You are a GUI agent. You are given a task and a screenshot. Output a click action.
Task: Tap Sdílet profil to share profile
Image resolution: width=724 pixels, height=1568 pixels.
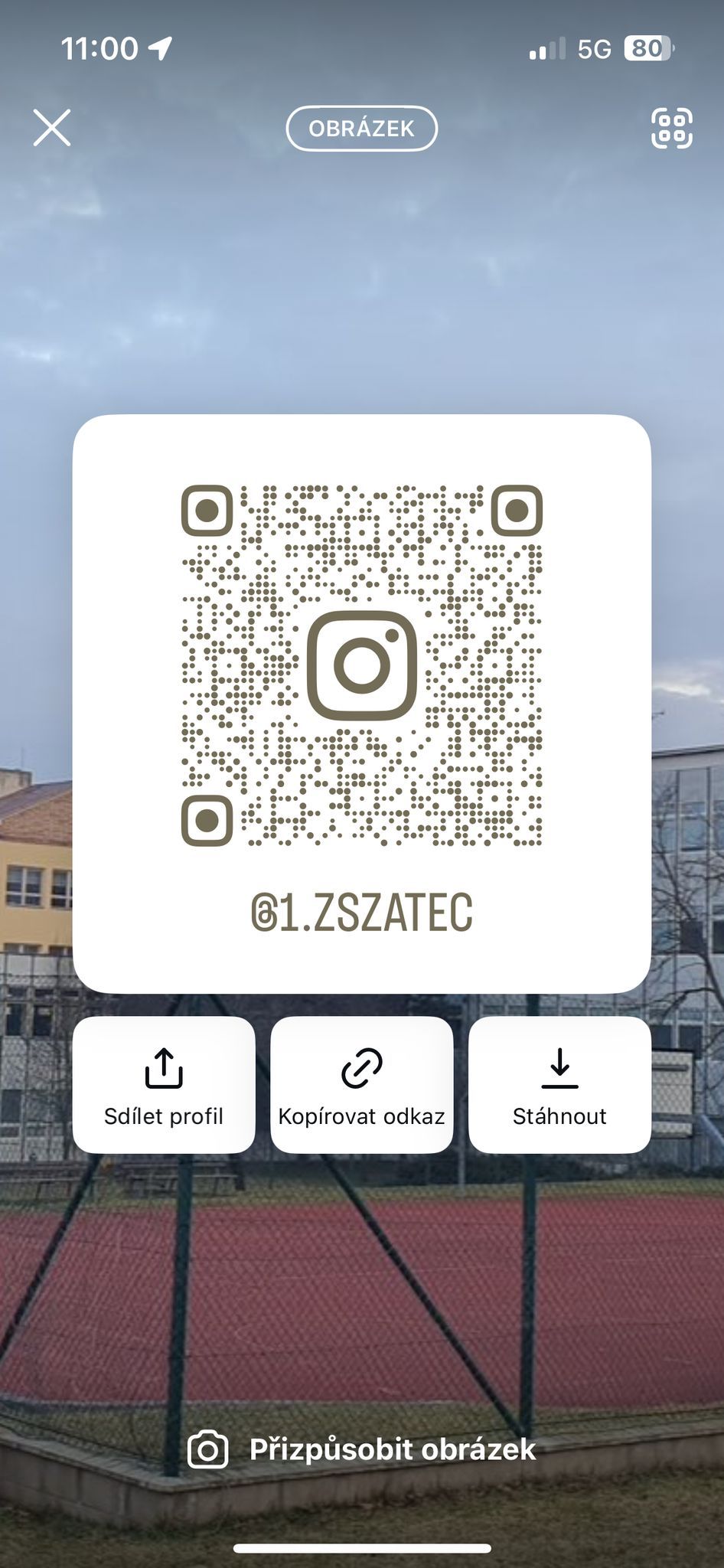coord(164,1084)
